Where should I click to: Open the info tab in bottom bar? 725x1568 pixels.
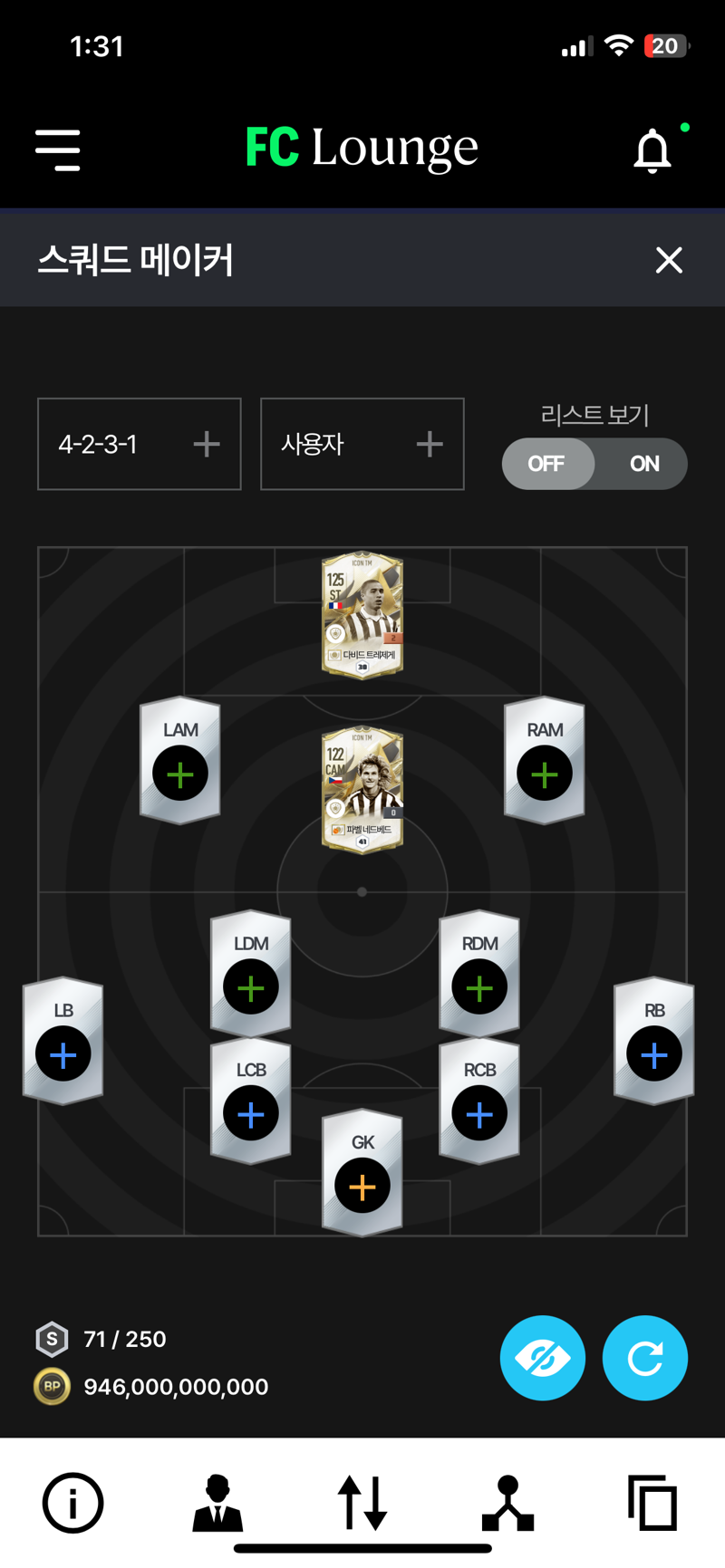[72, 1503]
